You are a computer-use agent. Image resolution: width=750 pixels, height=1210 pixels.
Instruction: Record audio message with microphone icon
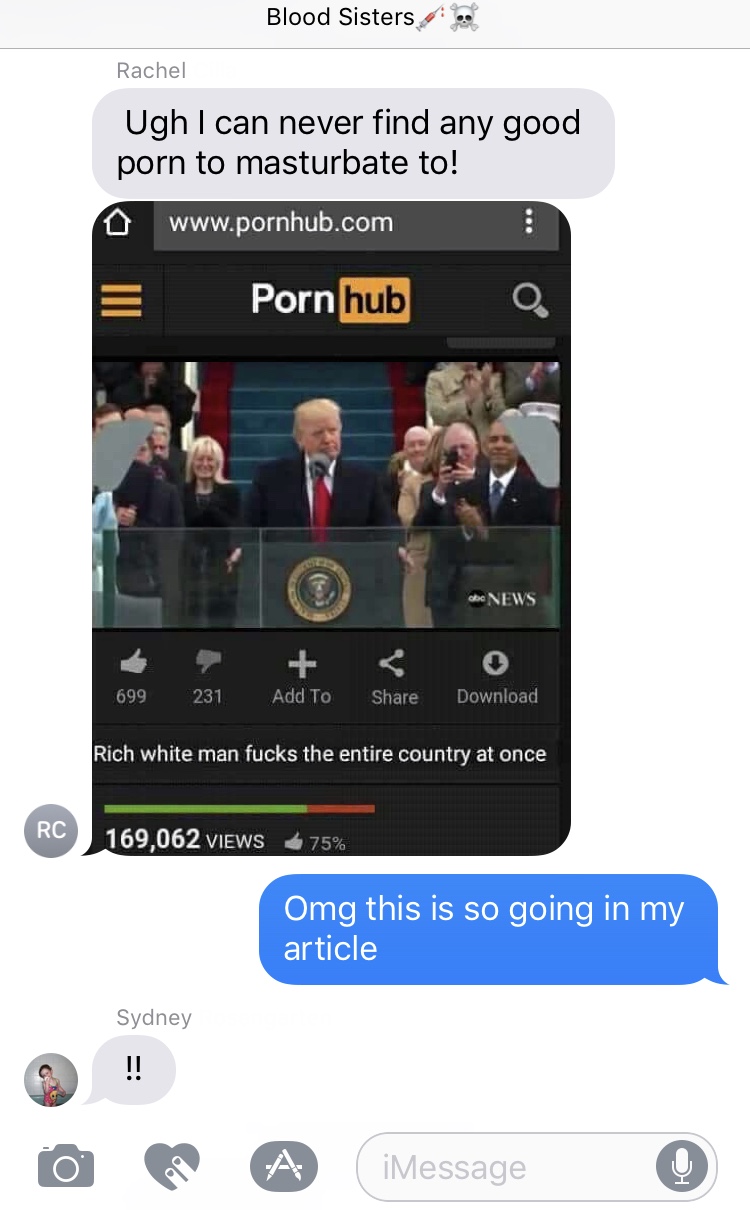(x=682, y=1166)
